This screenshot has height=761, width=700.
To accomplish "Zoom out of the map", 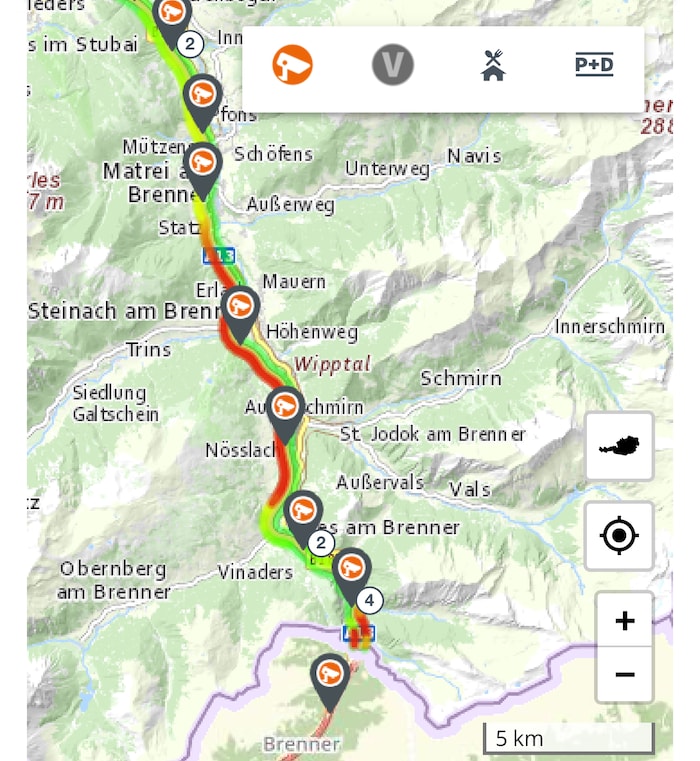I will [x=624, y=674].
